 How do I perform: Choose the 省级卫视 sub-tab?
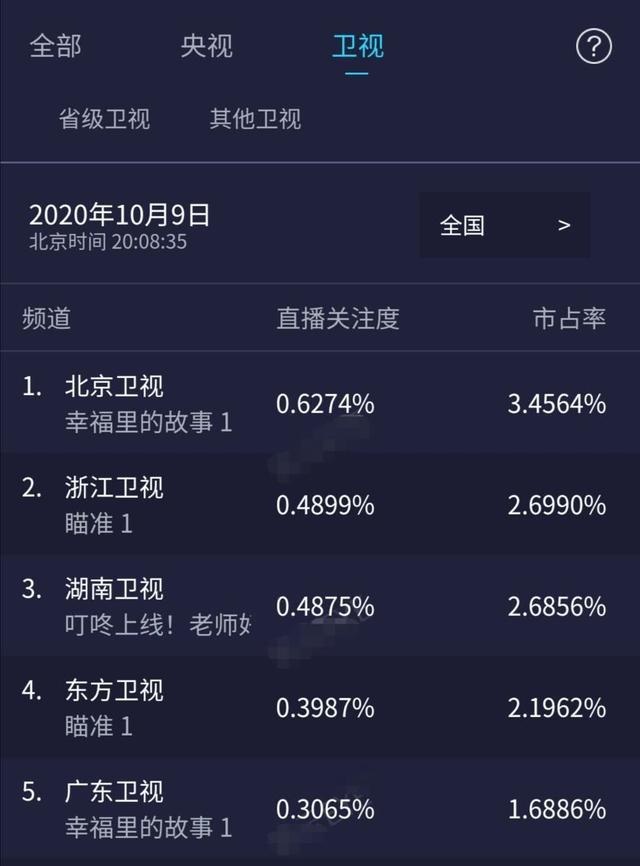tap(105, 119)
